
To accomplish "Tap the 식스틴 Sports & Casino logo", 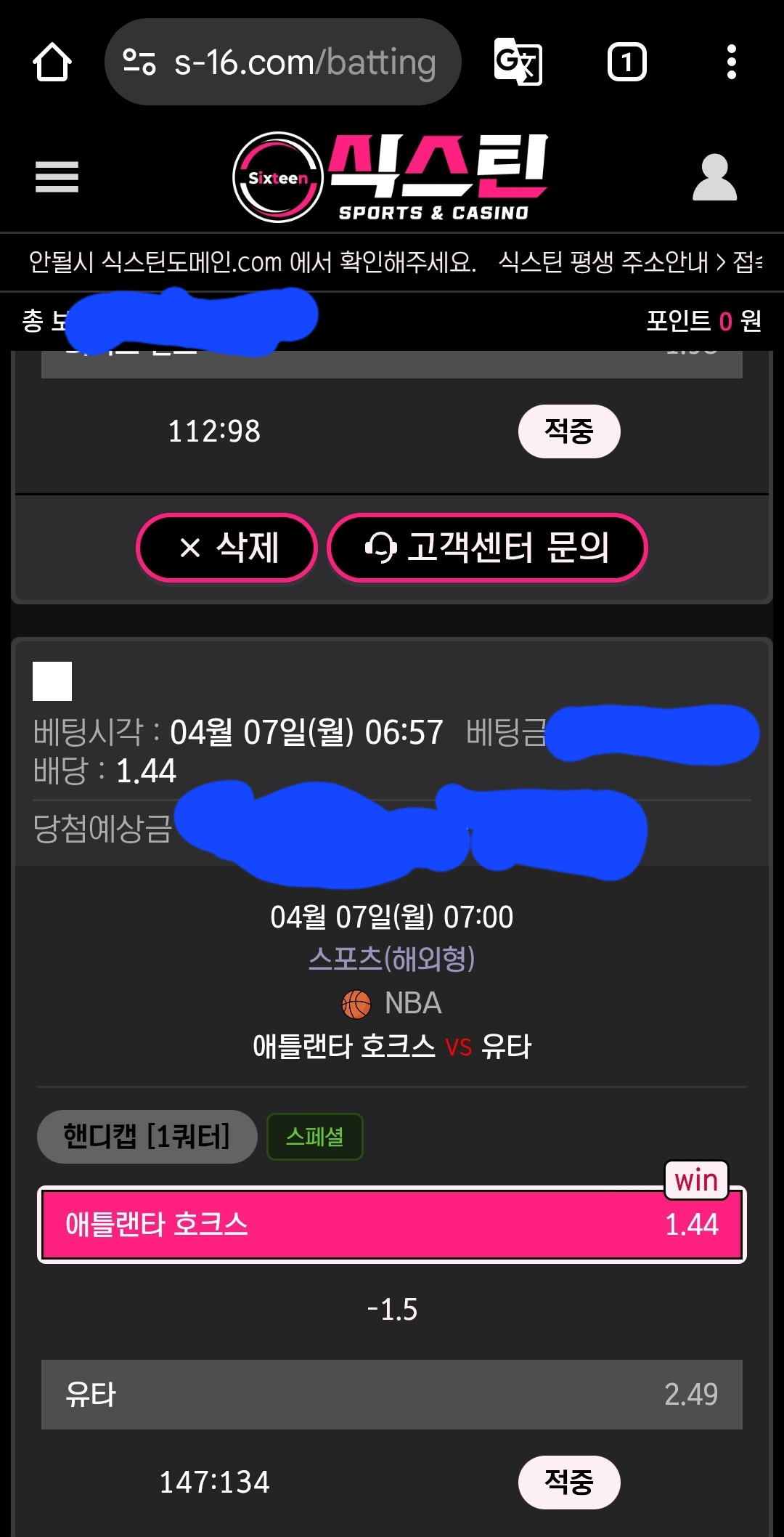I will pos(391,177).
